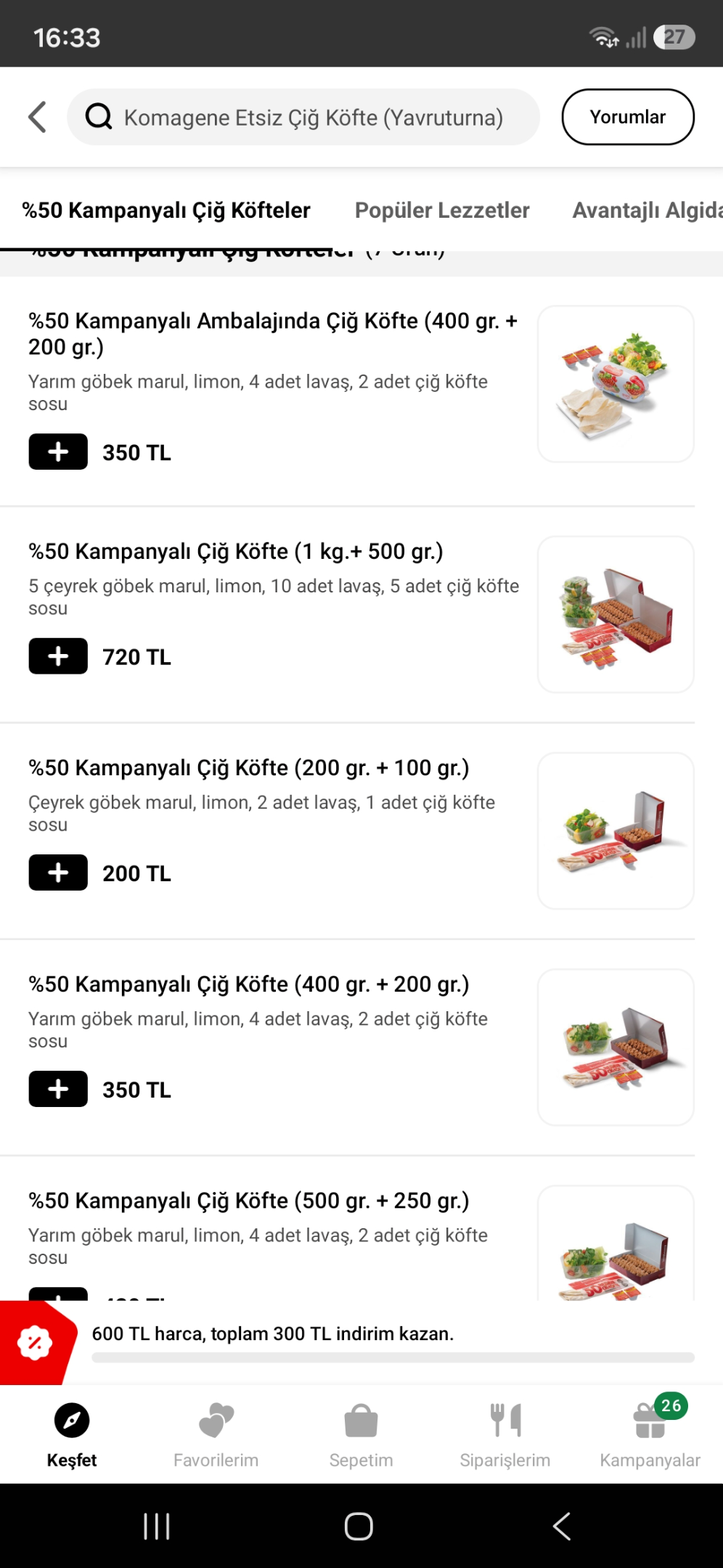The width and height of the screenshot is (723, 1568).
Task: Add Çiğ Köfte (1 kg.+ 500 gr.) to cart
Action: 58,657
